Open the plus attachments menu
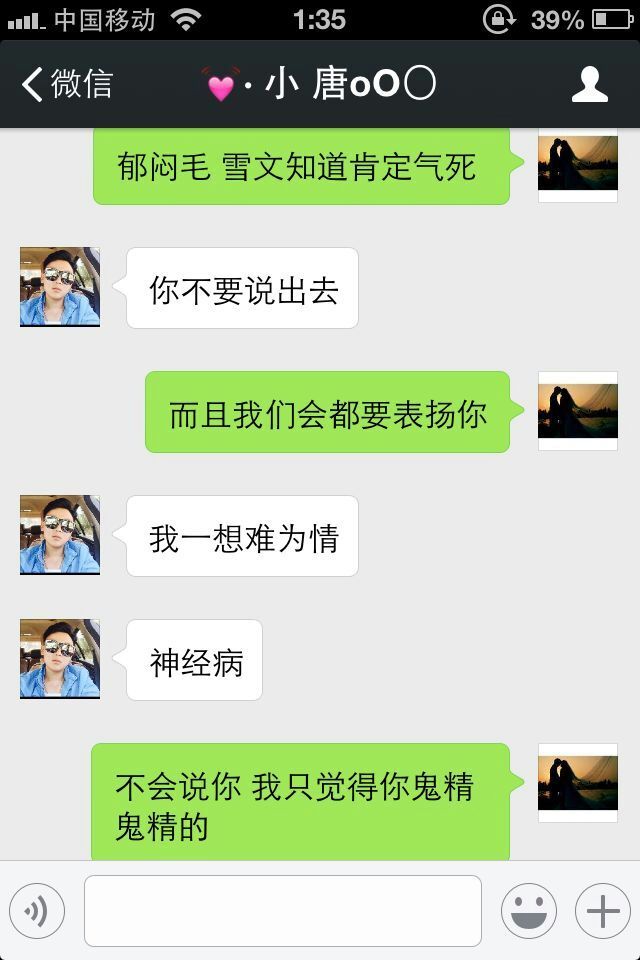Image resolution: width=640 pixels, height=960 pixels. [x=602, y=911]
